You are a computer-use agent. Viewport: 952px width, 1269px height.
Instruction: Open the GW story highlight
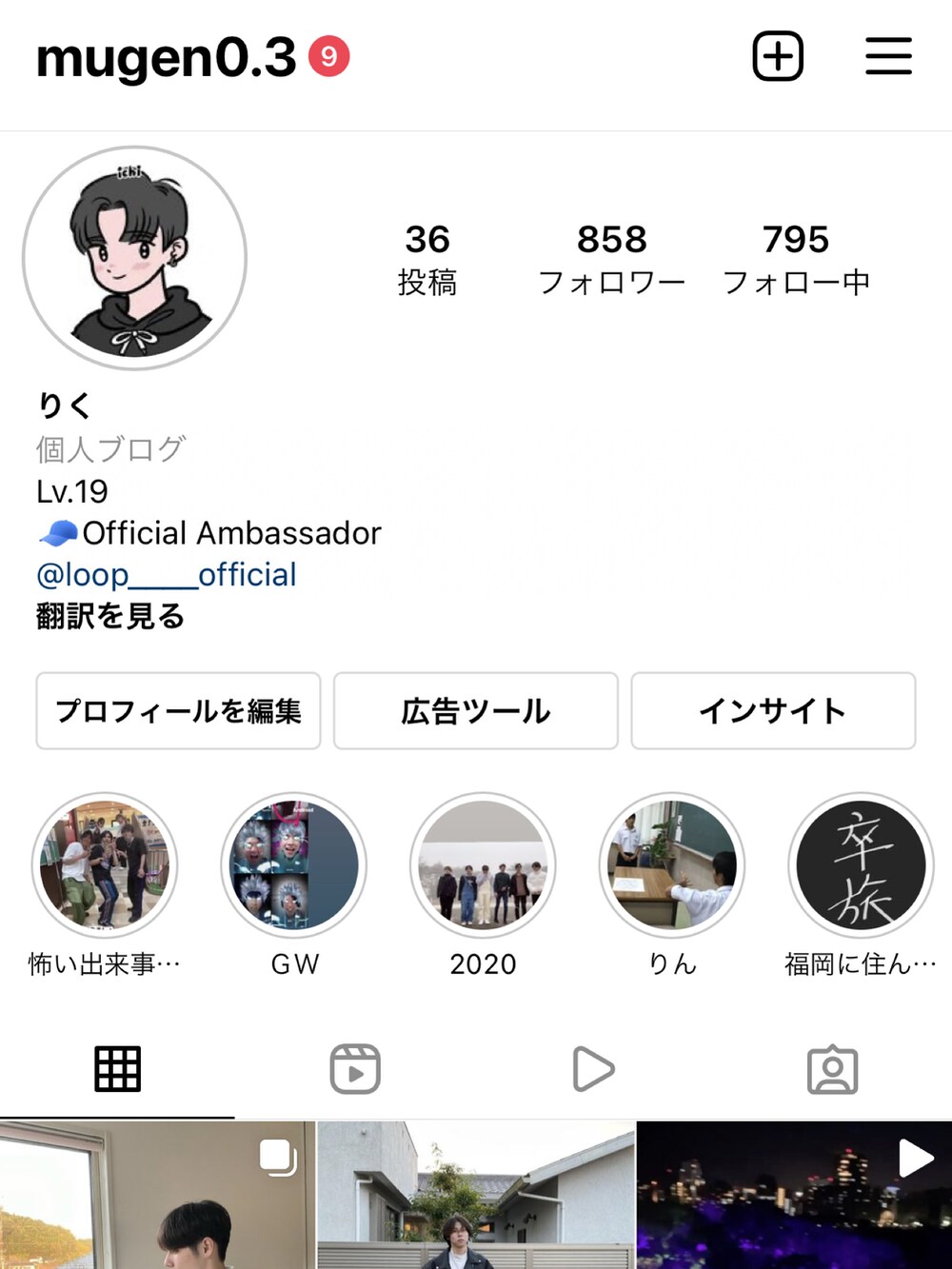pyautogui.click(x=293, y=865)
